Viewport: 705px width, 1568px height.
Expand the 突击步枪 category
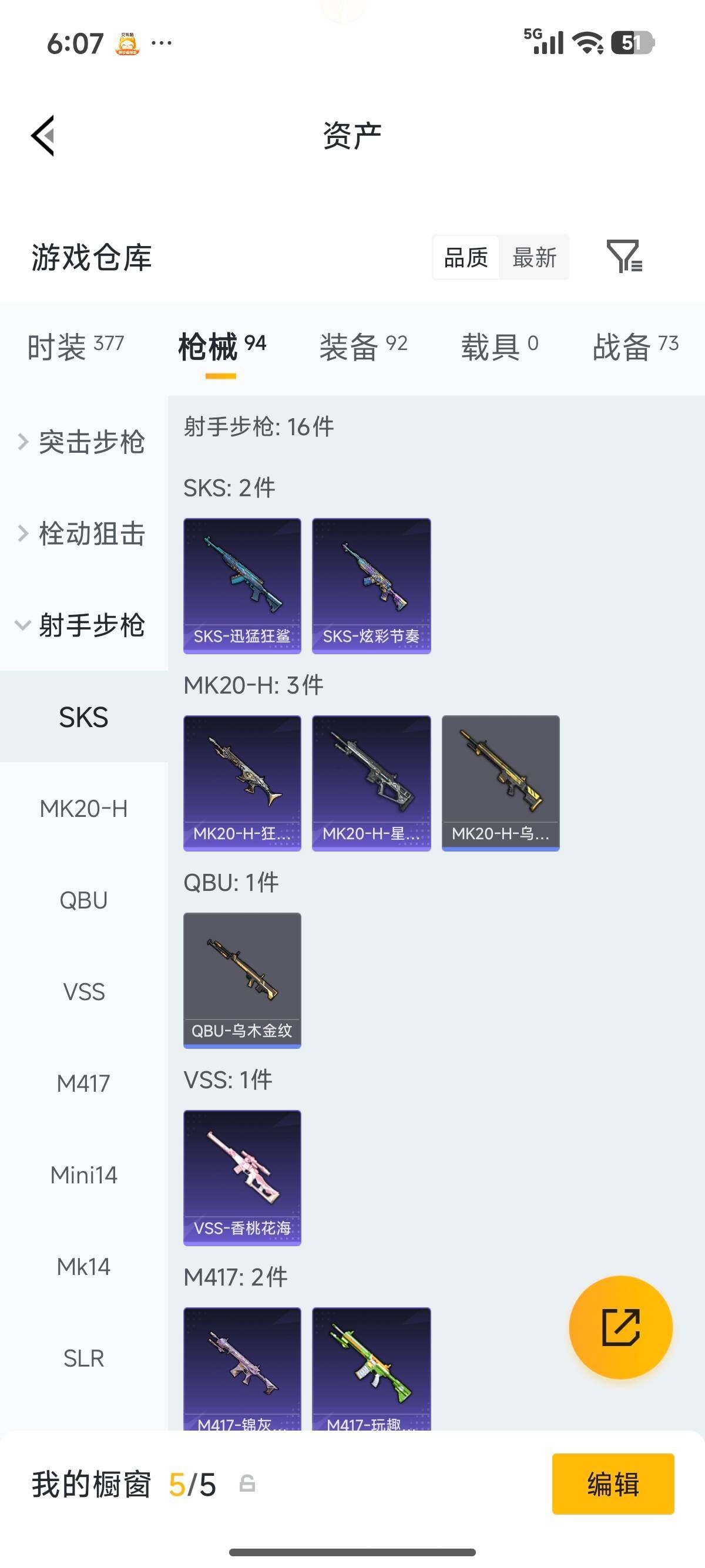(x=83, y=441)
